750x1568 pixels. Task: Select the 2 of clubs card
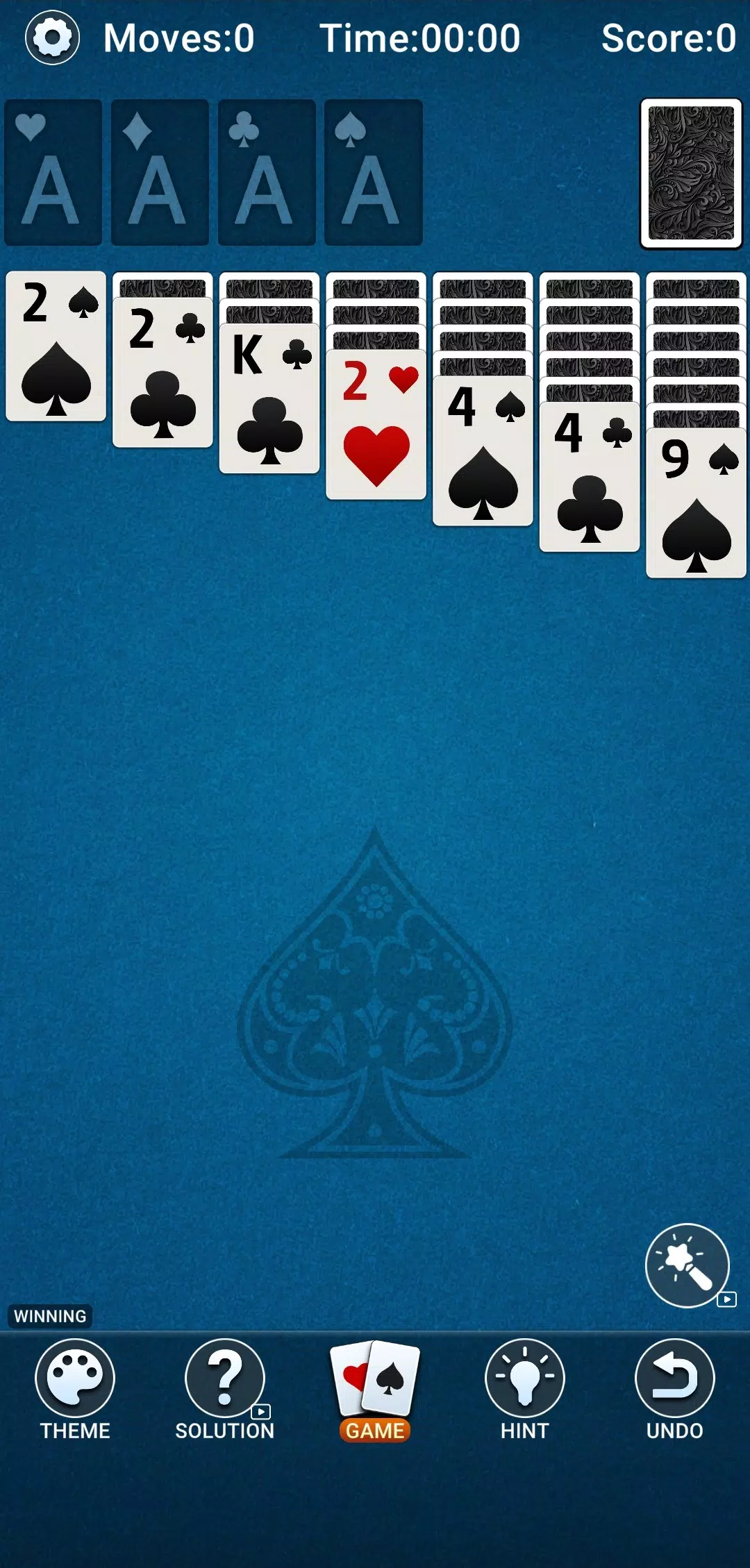[162, 372]
